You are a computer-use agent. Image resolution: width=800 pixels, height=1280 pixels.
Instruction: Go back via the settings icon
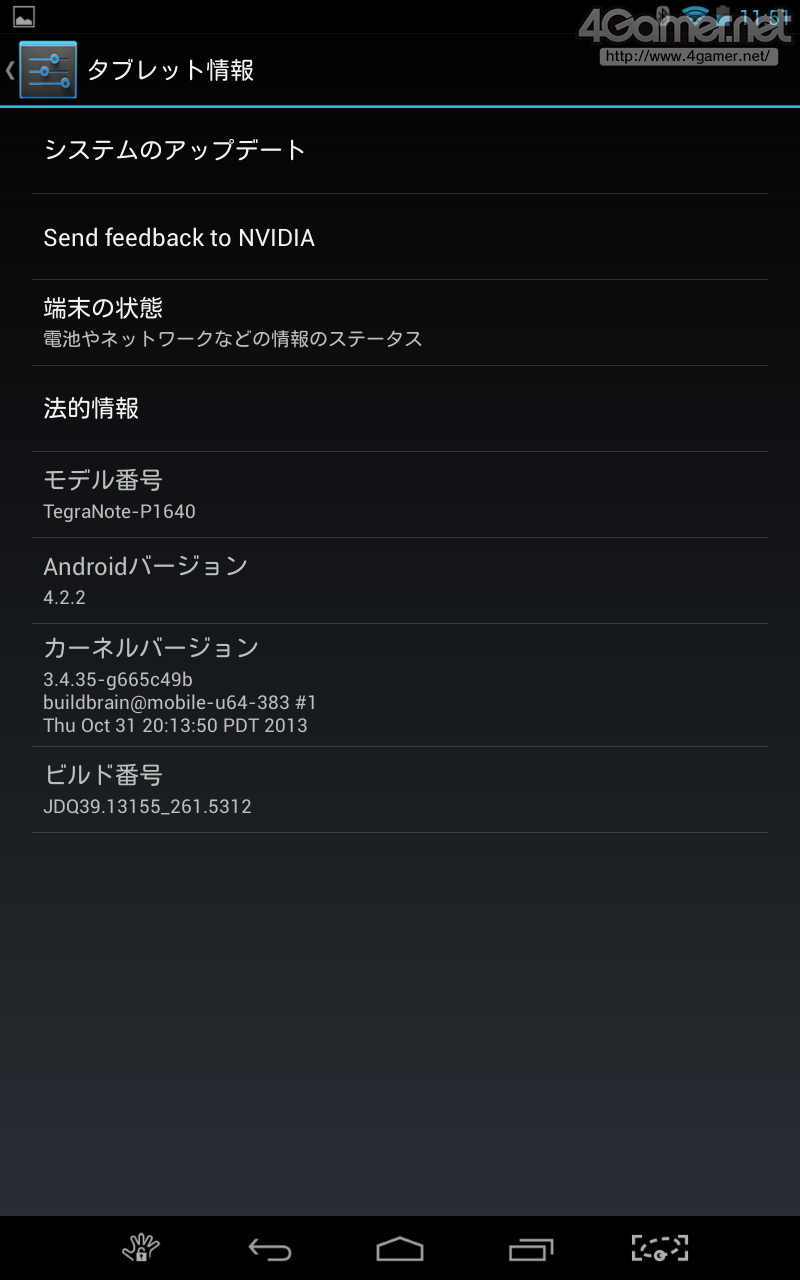coord(45,70)
